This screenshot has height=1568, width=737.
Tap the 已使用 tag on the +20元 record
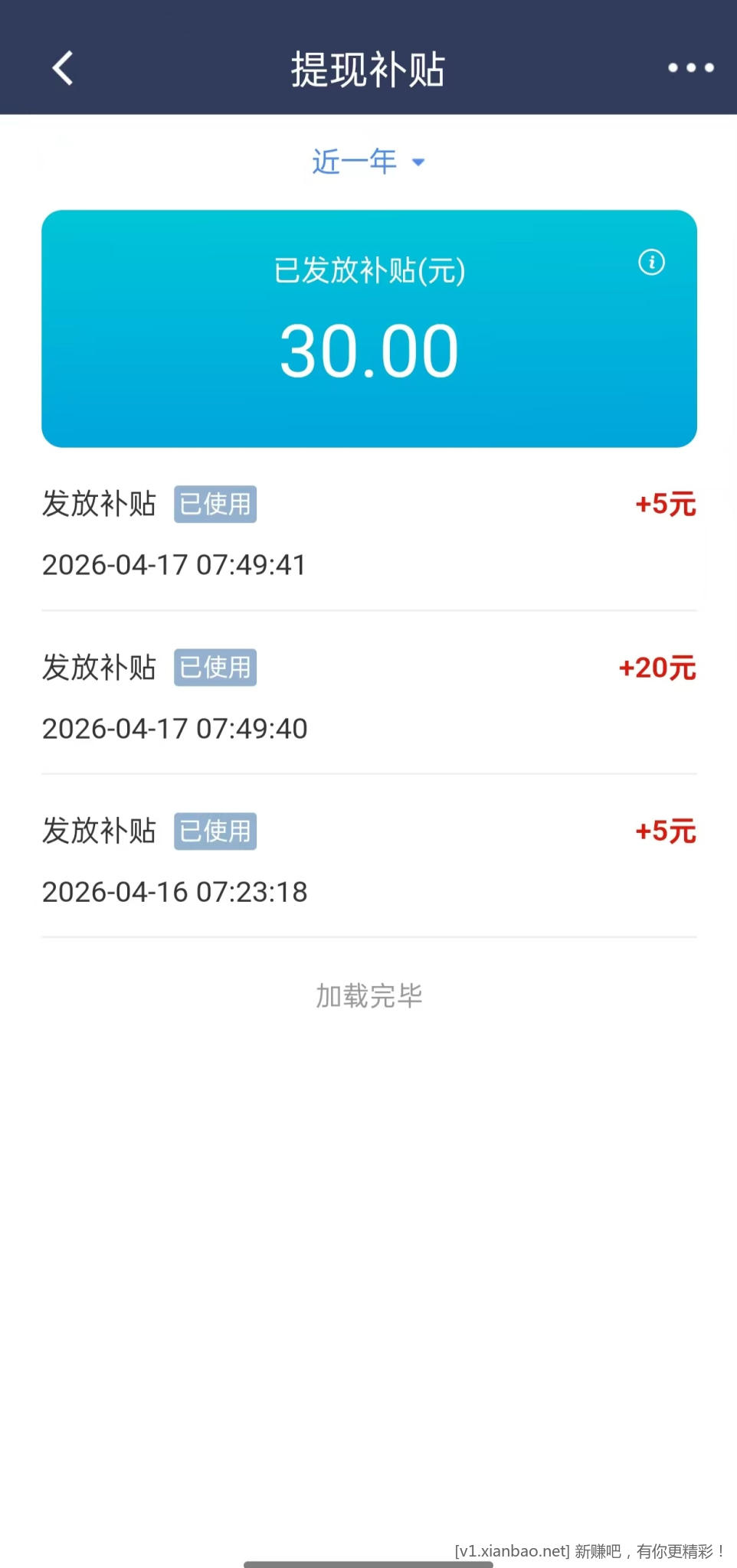pyautogui.click(x=215, y=667)
